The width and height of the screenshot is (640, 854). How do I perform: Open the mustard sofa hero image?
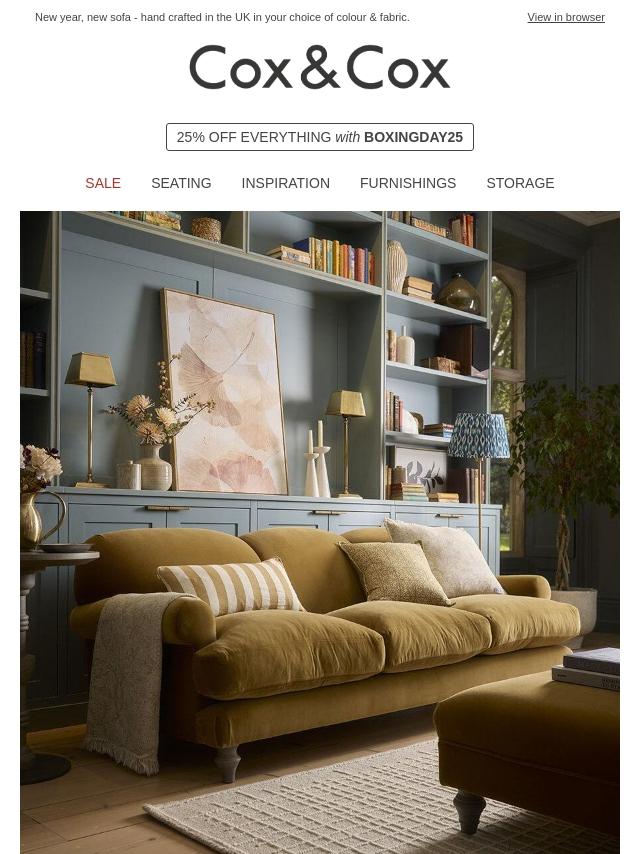coord(320,530)
